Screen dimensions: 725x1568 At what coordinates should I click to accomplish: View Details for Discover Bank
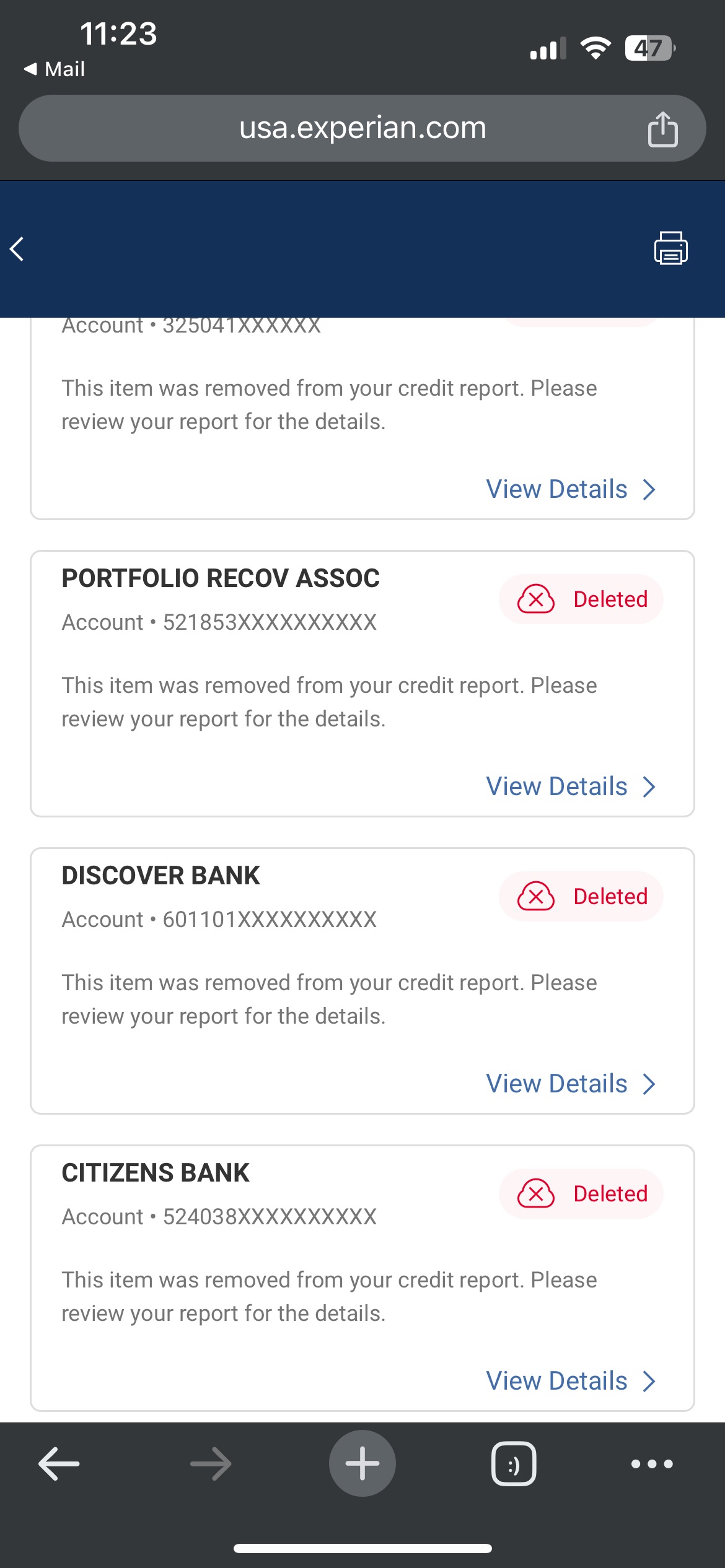[x=570, y=1084]
